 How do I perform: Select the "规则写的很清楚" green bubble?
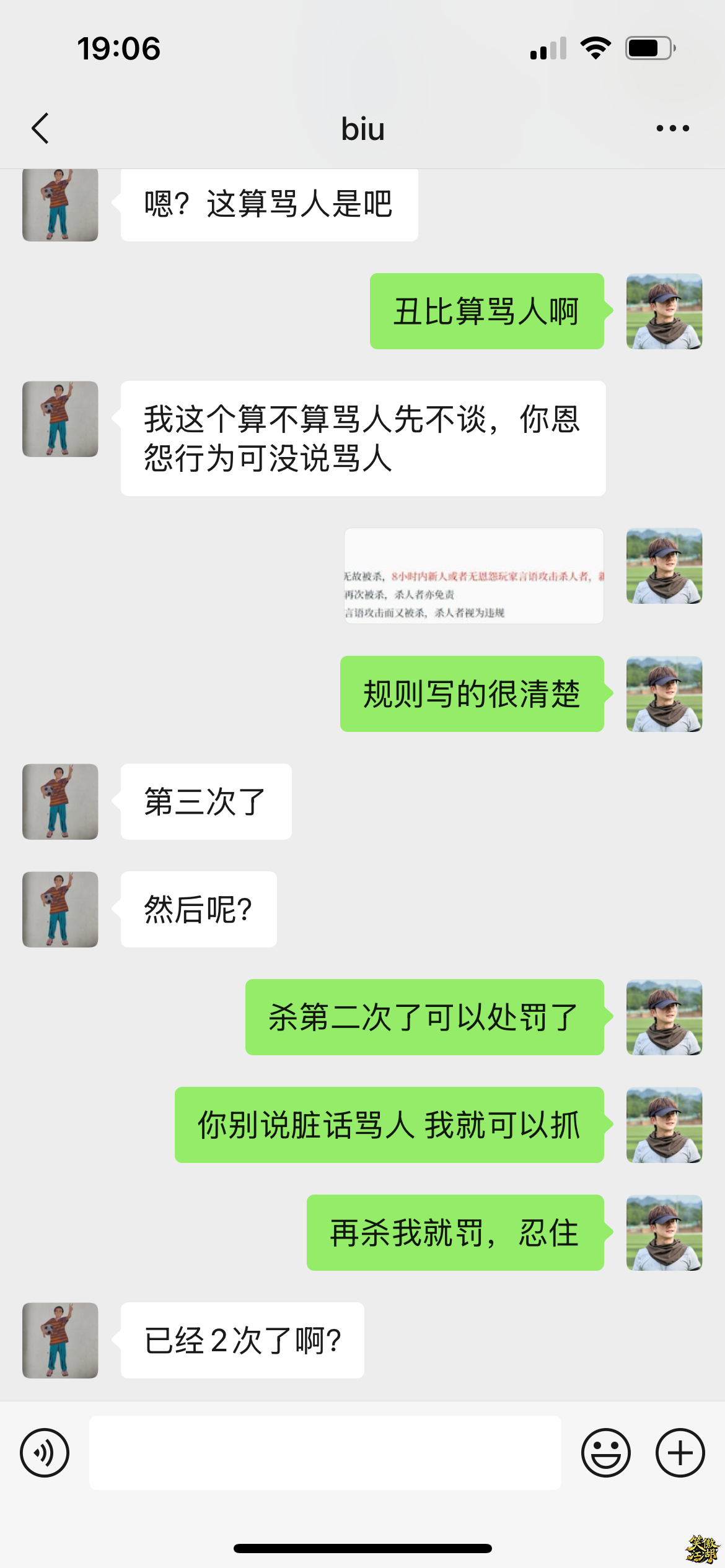click(x=471, y=695)
